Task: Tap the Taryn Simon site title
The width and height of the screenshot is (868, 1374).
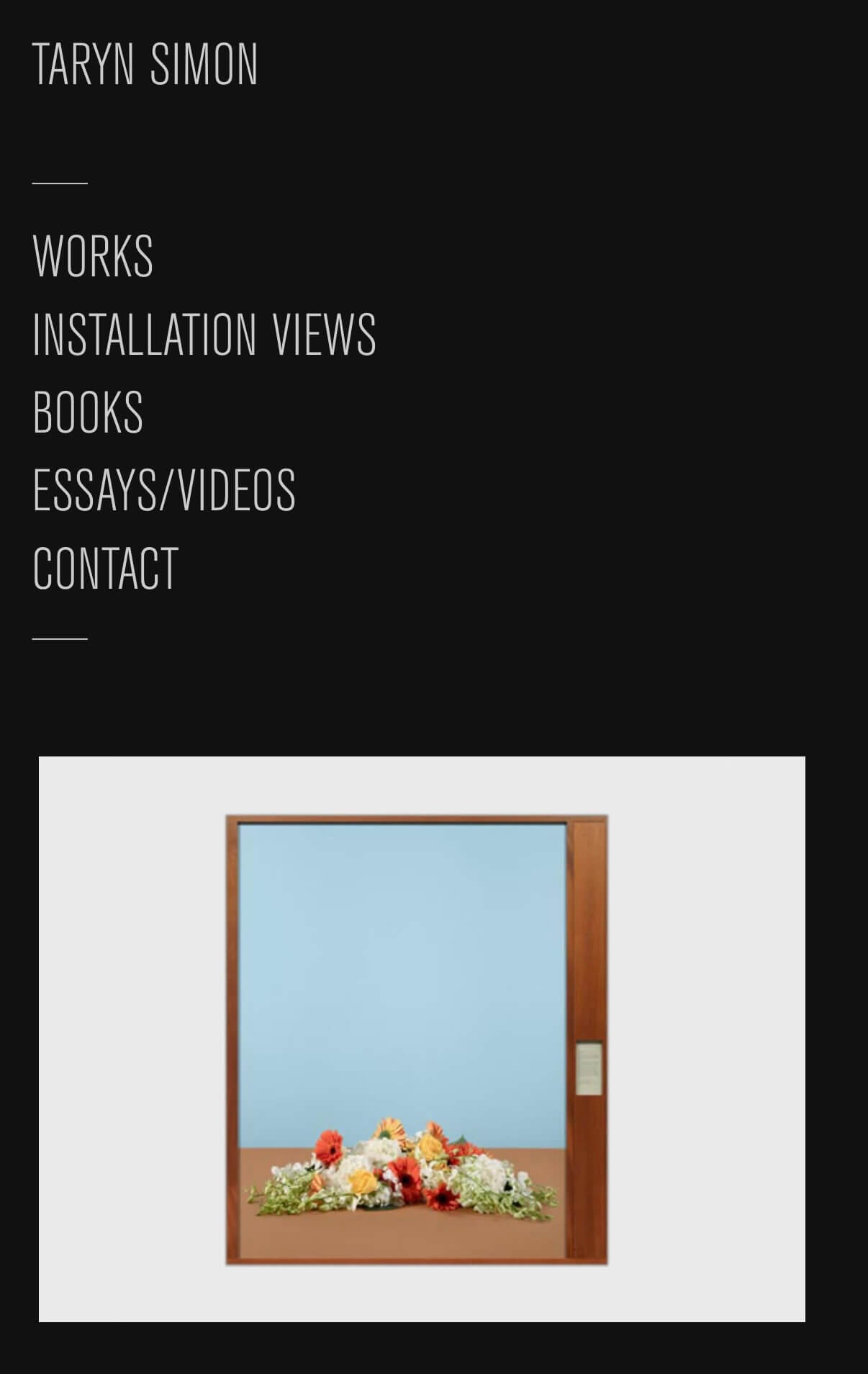Action: (145, 65)
